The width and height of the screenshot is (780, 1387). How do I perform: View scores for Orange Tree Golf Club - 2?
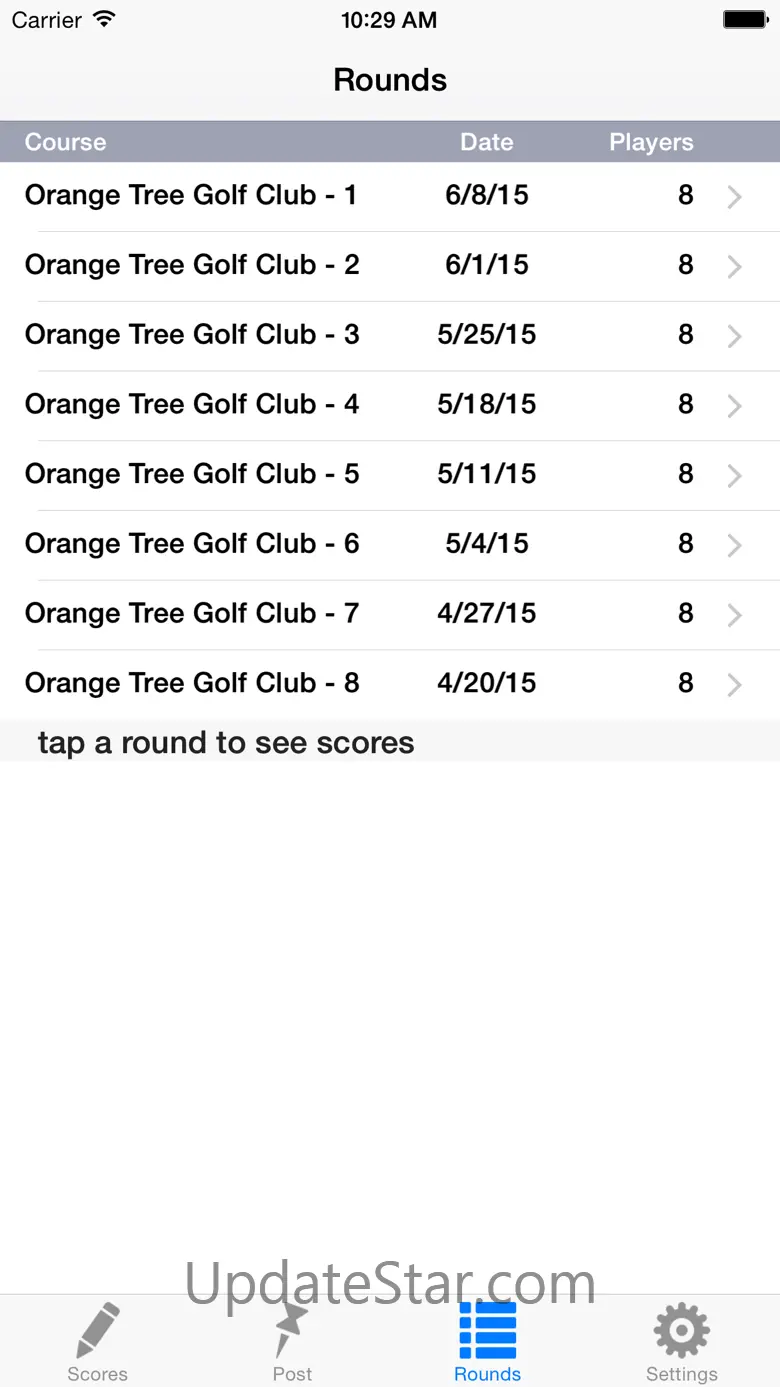(x=390, y=266)
